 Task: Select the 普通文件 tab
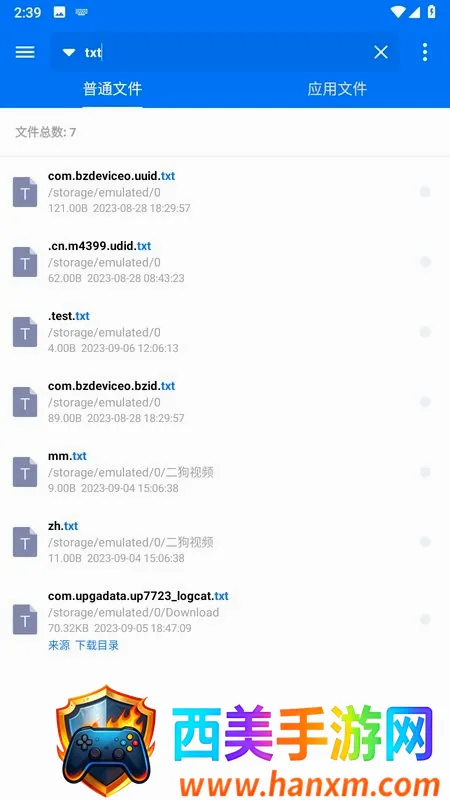pyautogui.click(x=112, y=89)
